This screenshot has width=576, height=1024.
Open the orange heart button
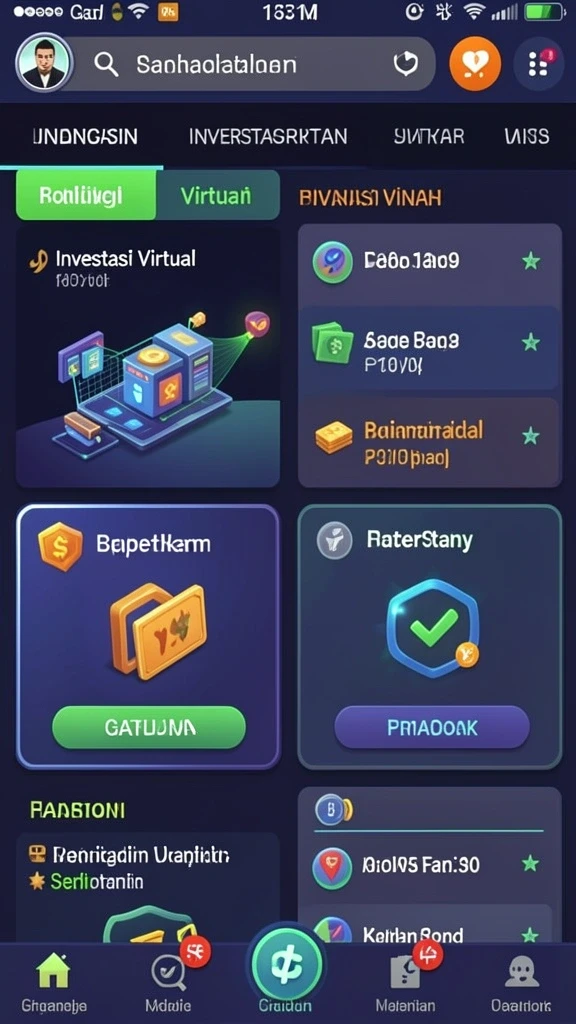coord(475,63)
